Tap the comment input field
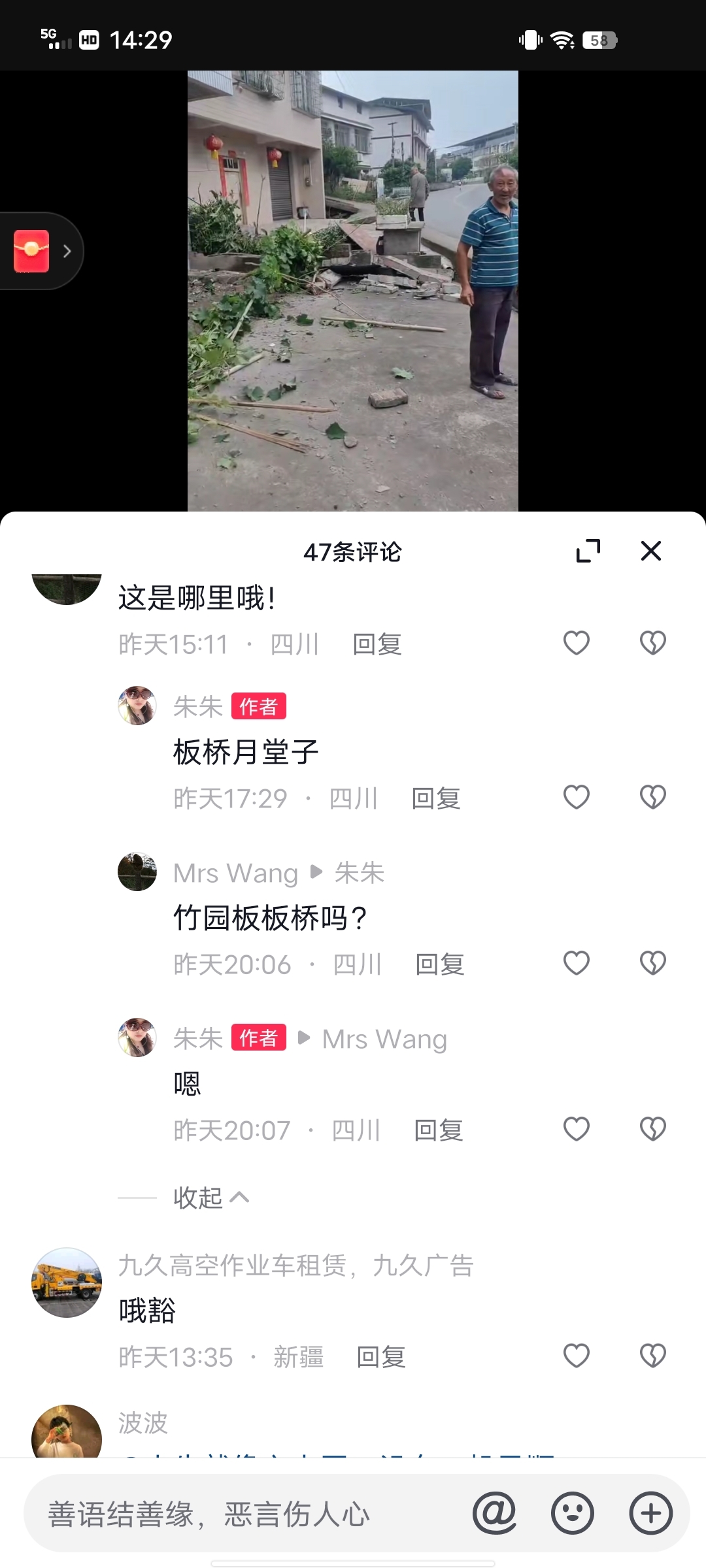This screenshot has width=706, height=1568. click(248, 1514)
